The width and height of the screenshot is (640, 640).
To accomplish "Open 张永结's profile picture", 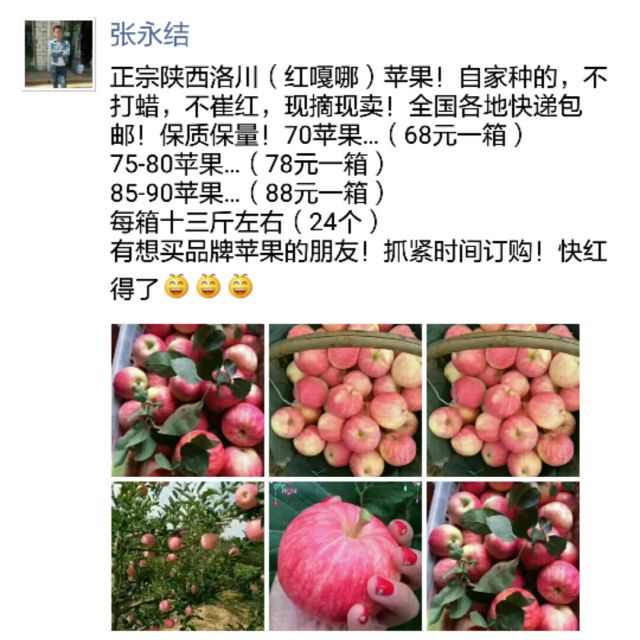I will [58, 54].
